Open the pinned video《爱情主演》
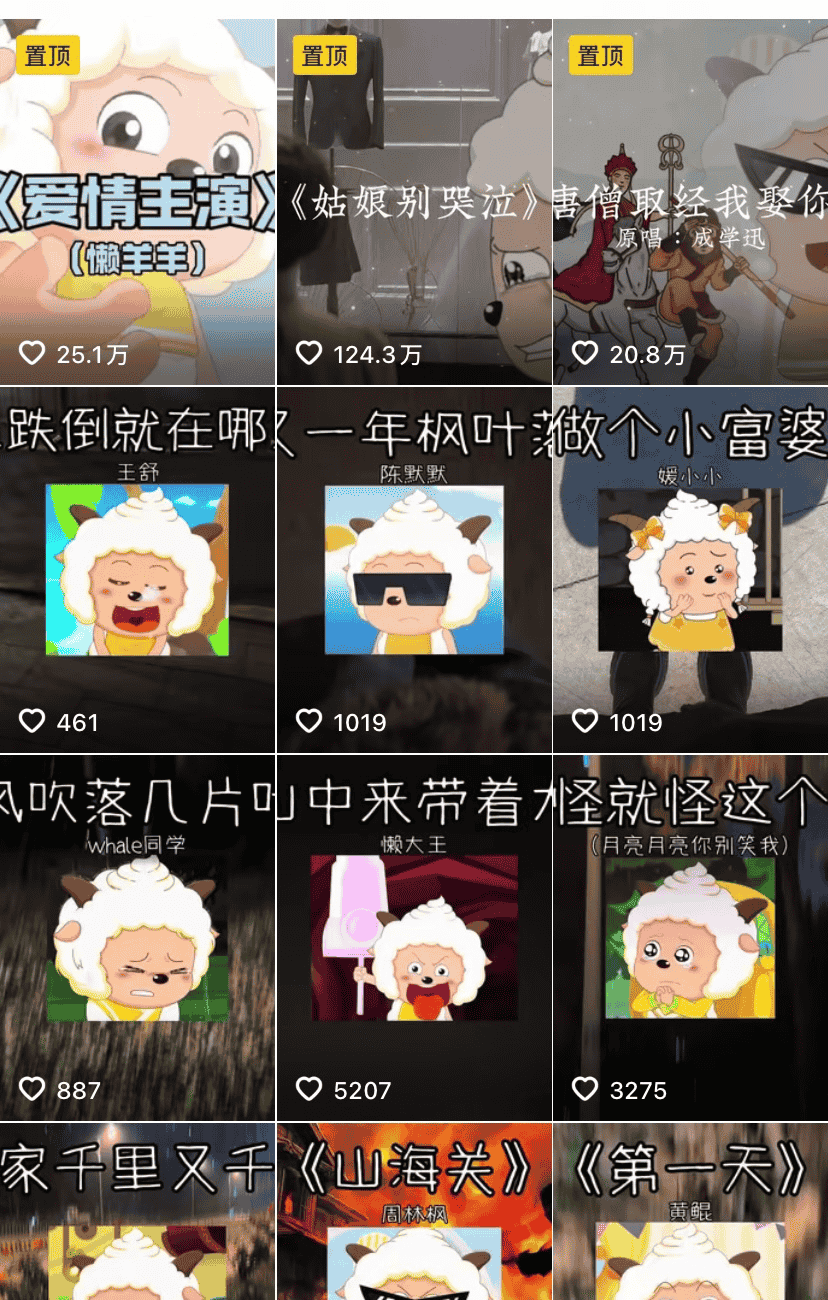The width and height of the screenshot is (828, 1300). tap(137, 200)
